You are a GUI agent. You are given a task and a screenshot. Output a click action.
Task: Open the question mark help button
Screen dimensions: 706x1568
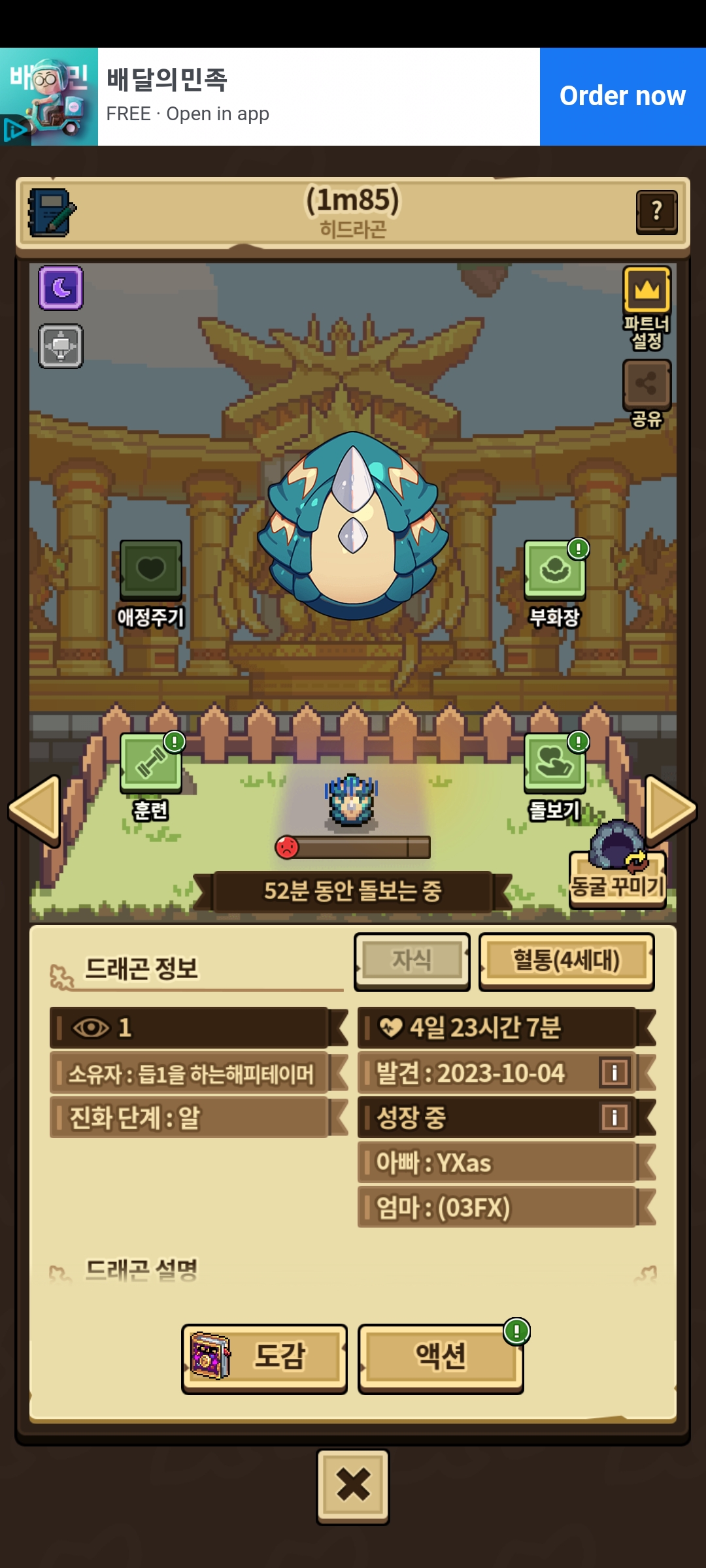tap(656, 212)
